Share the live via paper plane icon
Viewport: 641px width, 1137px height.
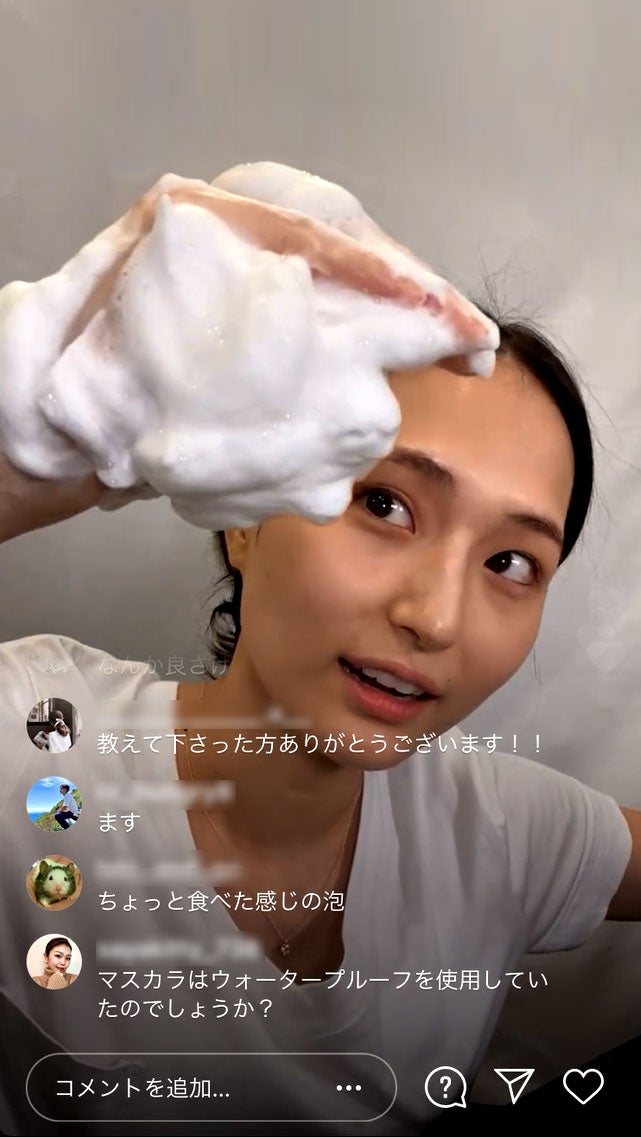514,1086
